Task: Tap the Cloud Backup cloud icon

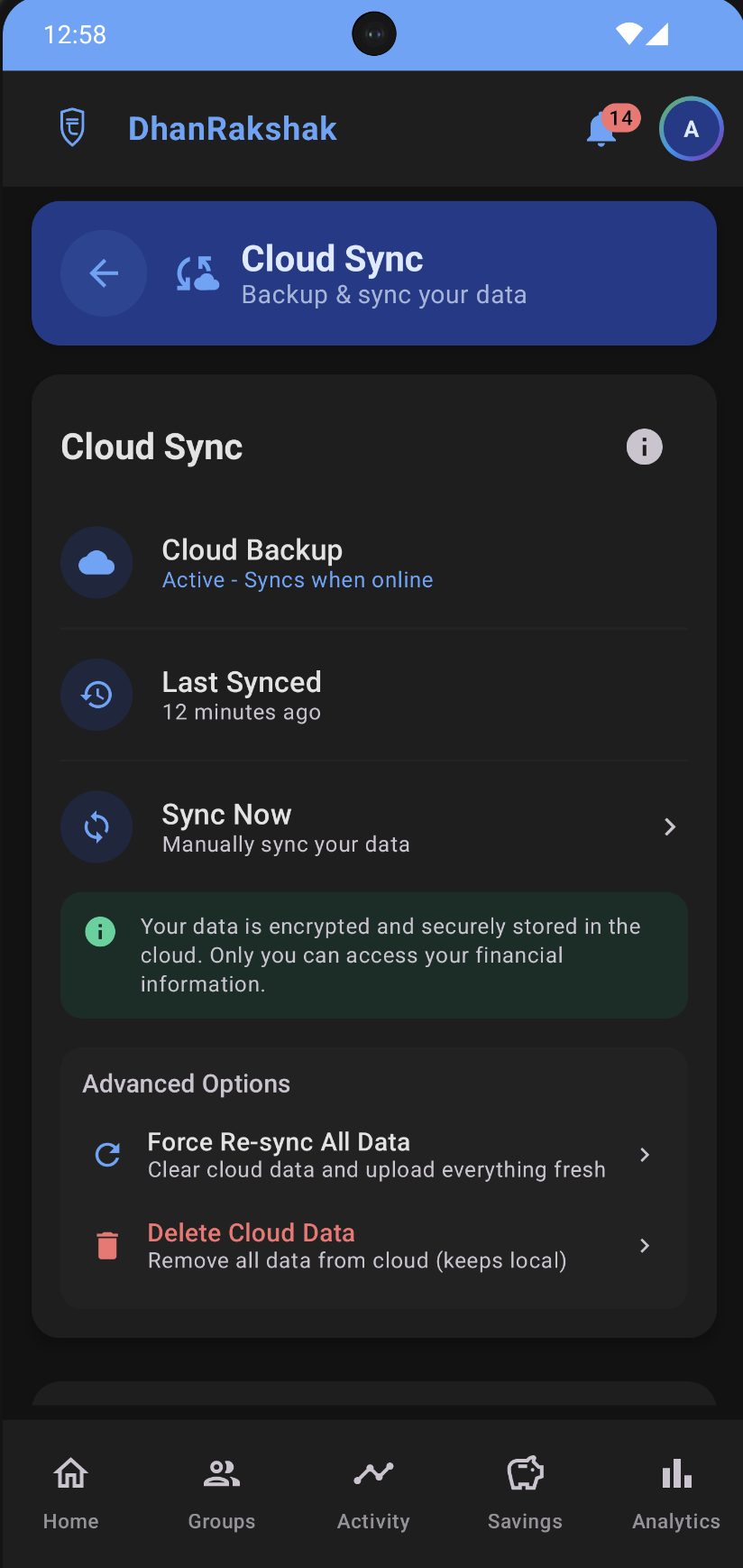Action: click(96, 562)
